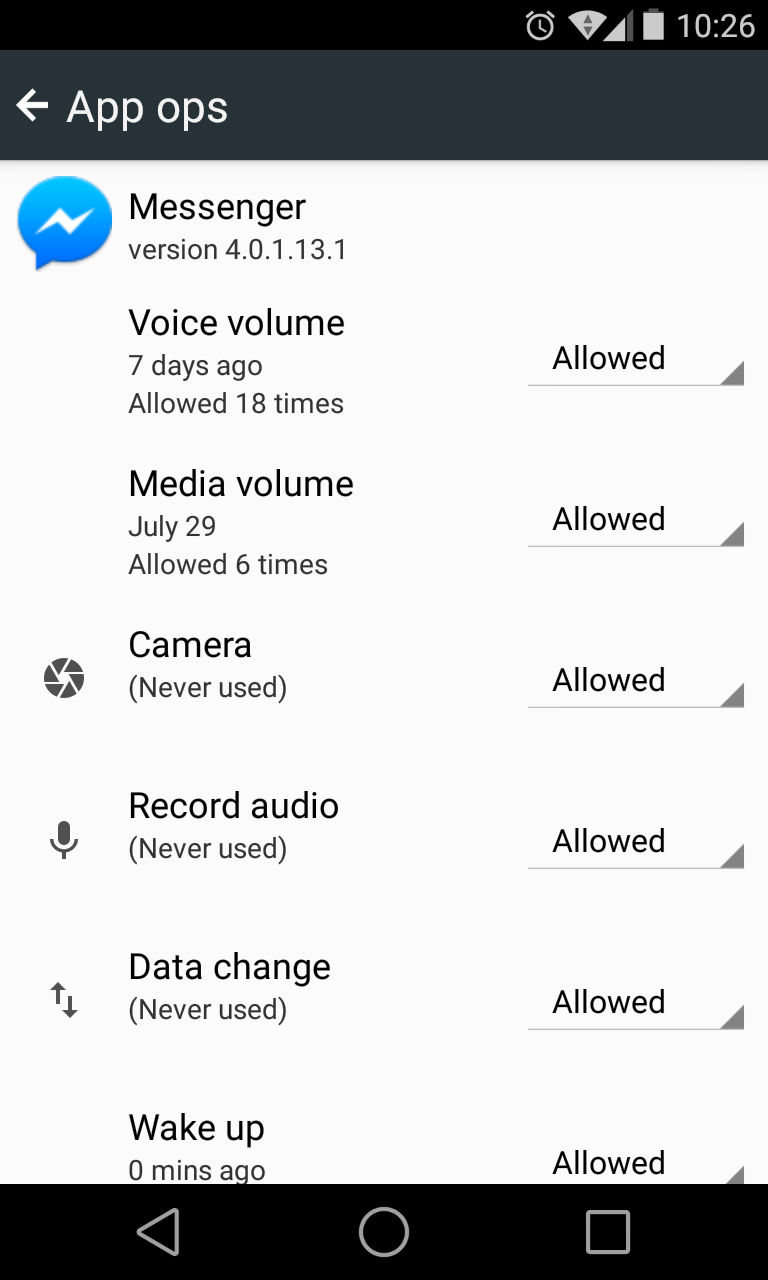Viewport: 768px width, 1280px height.
Task: Open the Record audio permission dropdown
Action: pyautogui.click(x=636, y=841)
